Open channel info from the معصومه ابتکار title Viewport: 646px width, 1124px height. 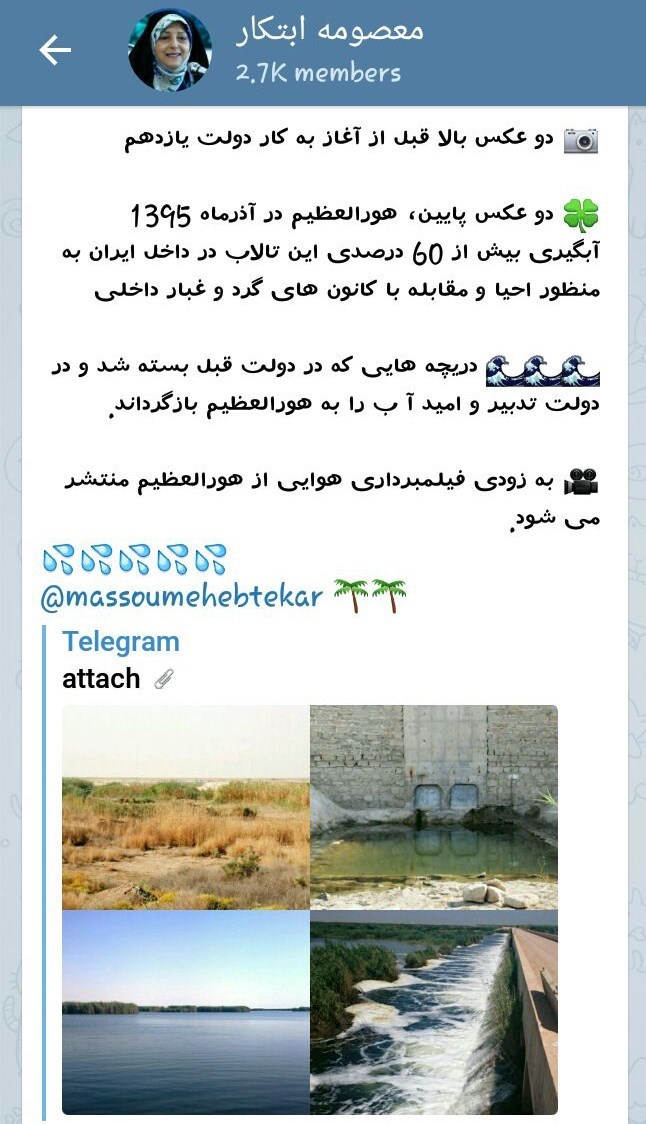point(330,32)
